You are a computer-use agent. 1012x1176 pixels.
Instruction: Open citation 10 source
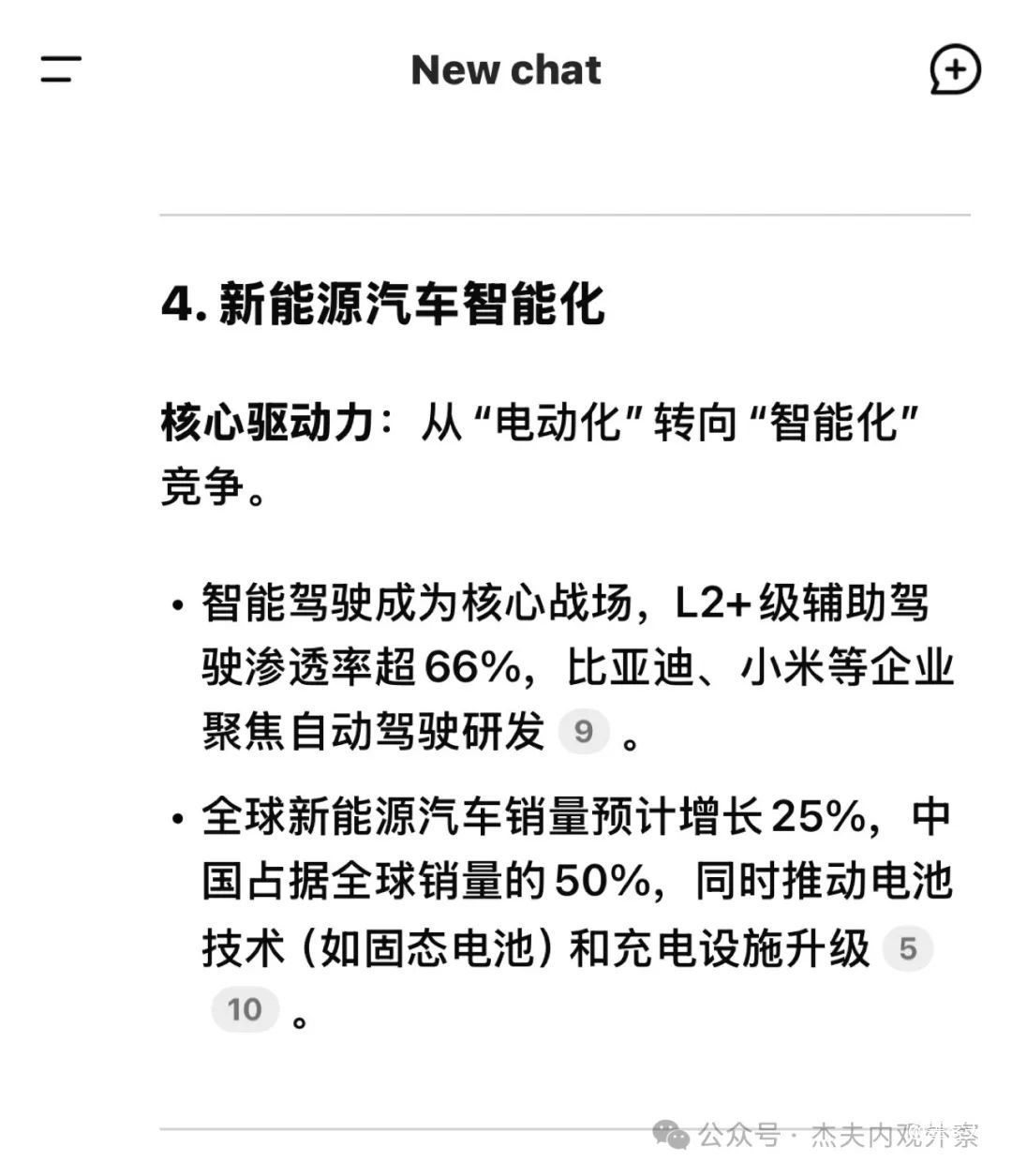click(245, 1009)
